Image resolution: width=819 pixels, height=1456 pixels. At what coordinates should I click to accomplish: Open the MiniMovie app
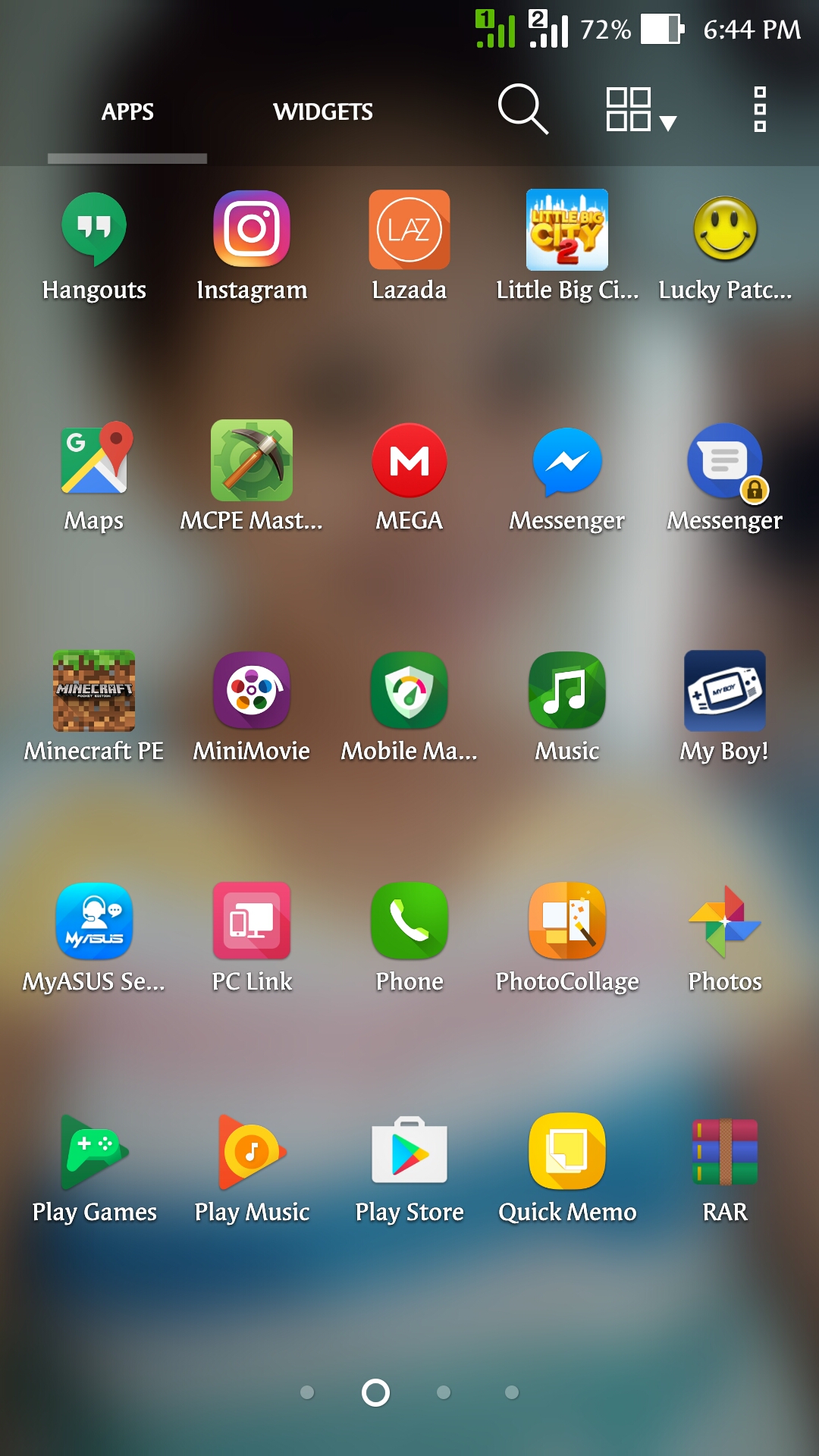pos(252,691)
